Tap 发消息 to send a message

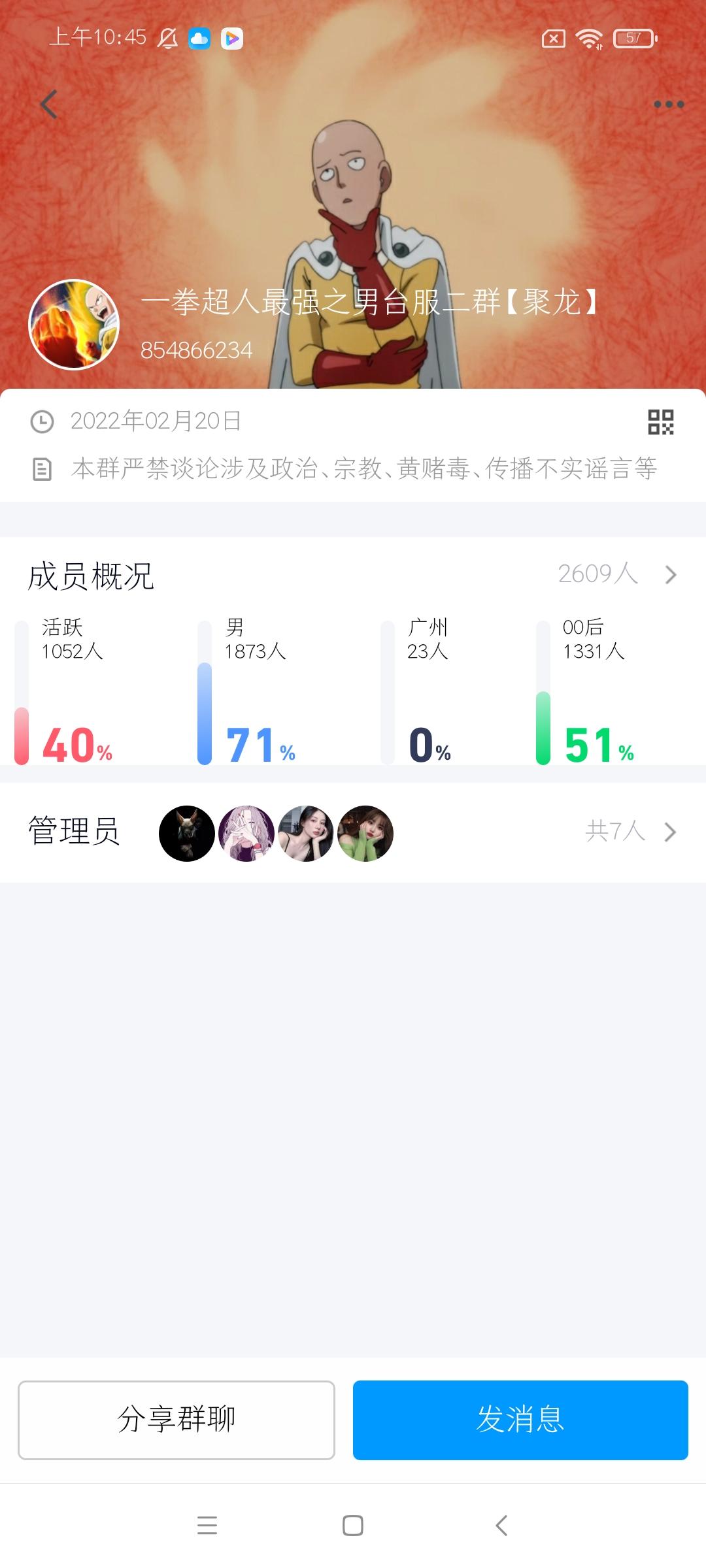point(520,1420)
